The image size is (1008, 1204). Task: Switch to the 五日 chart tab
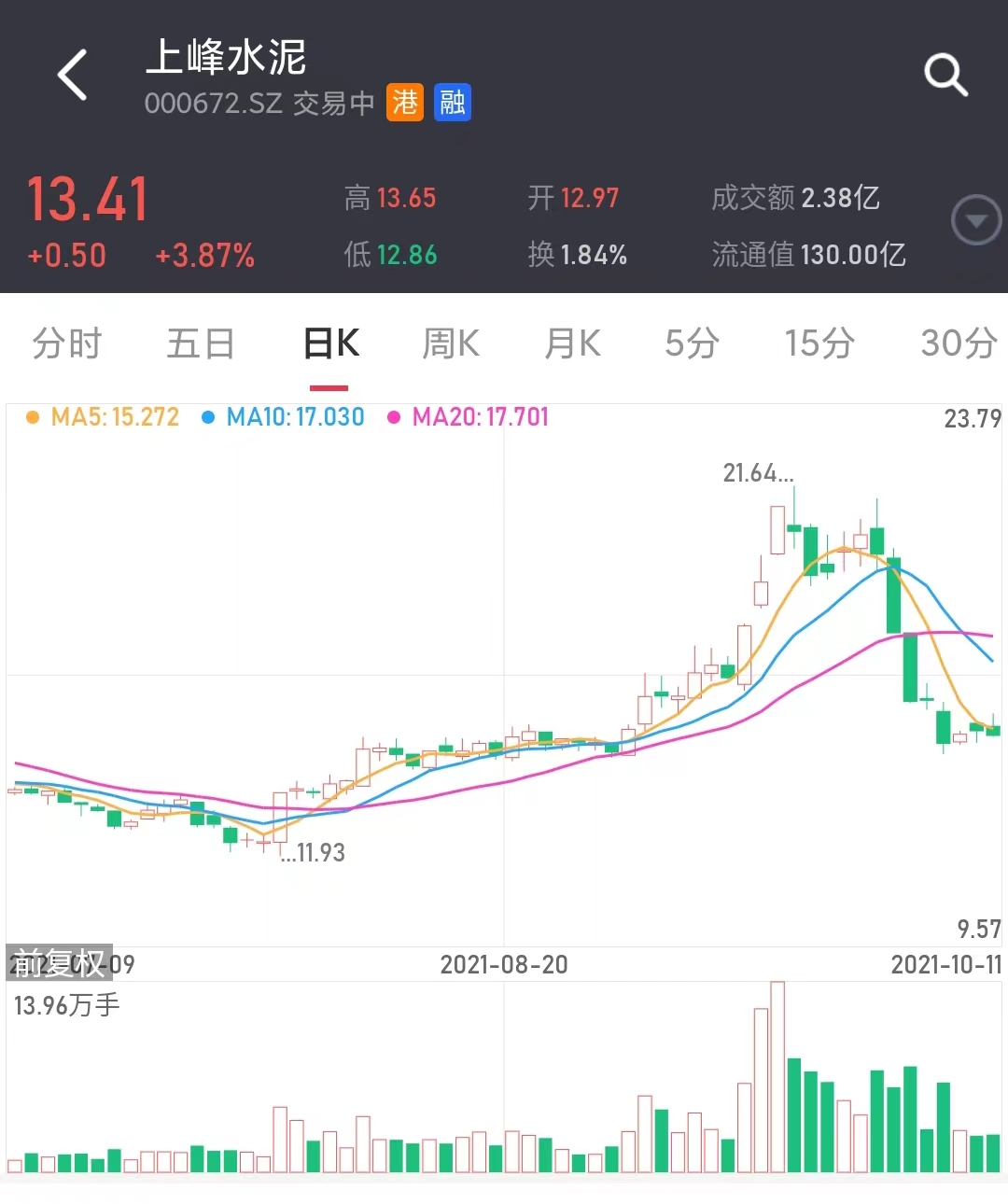[x=200, y=343]
